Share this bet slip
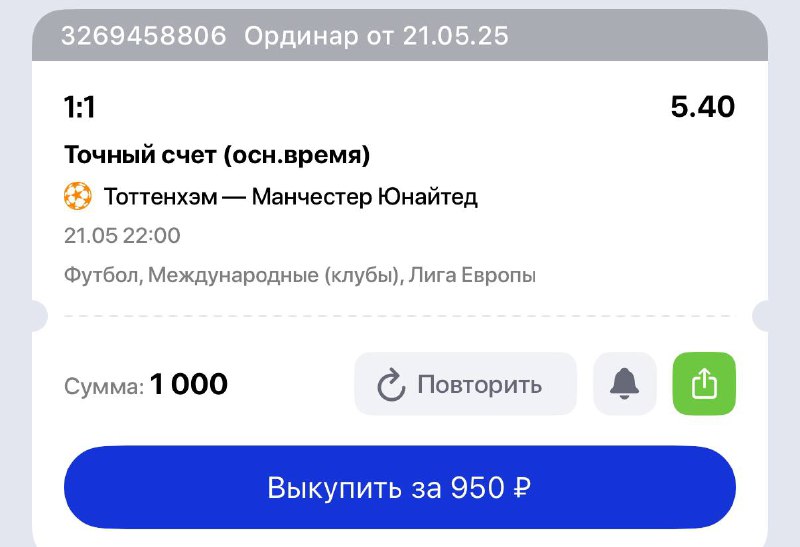This screenshot has width=800, height=547. 705,384
